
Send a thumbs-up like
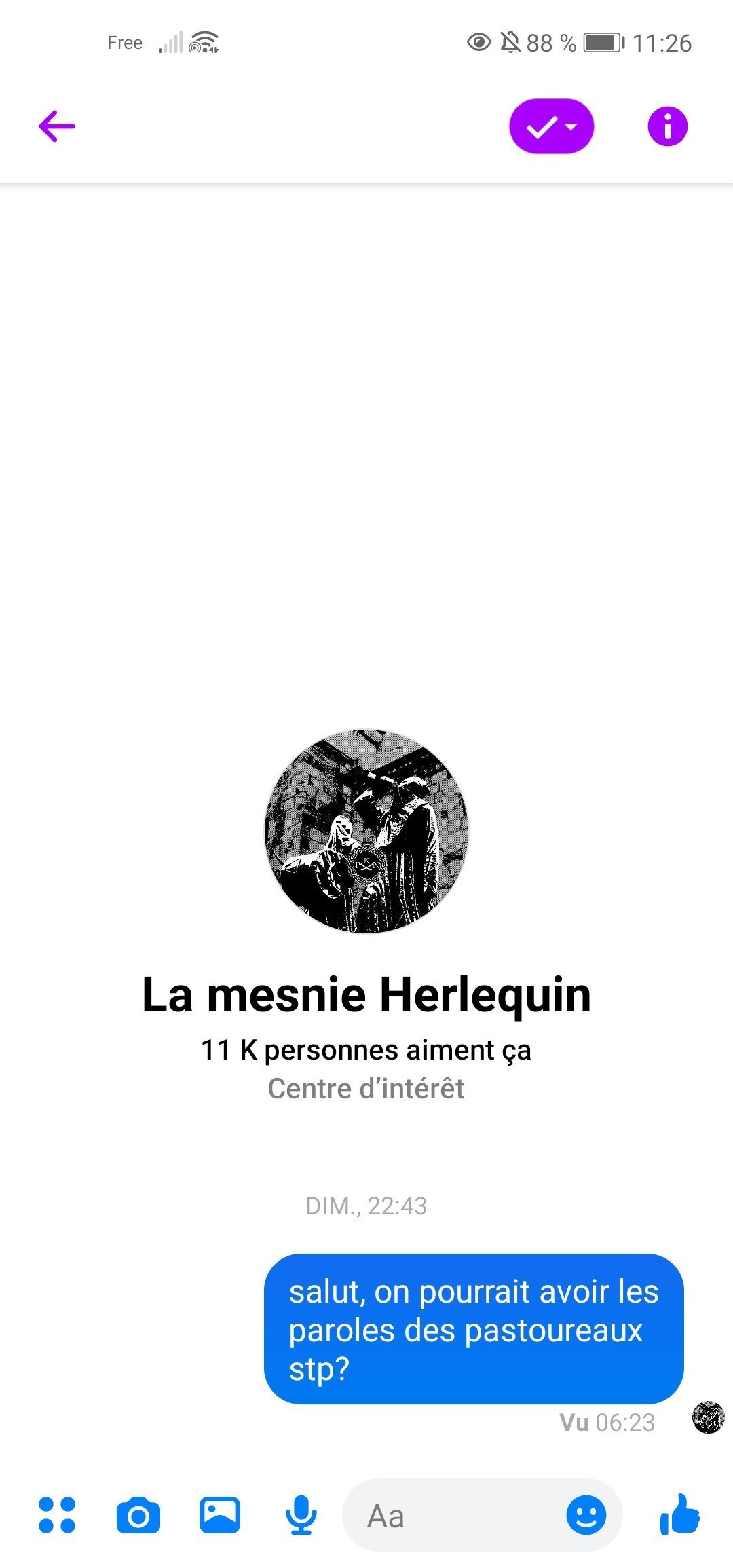(x=679, y=1515)
